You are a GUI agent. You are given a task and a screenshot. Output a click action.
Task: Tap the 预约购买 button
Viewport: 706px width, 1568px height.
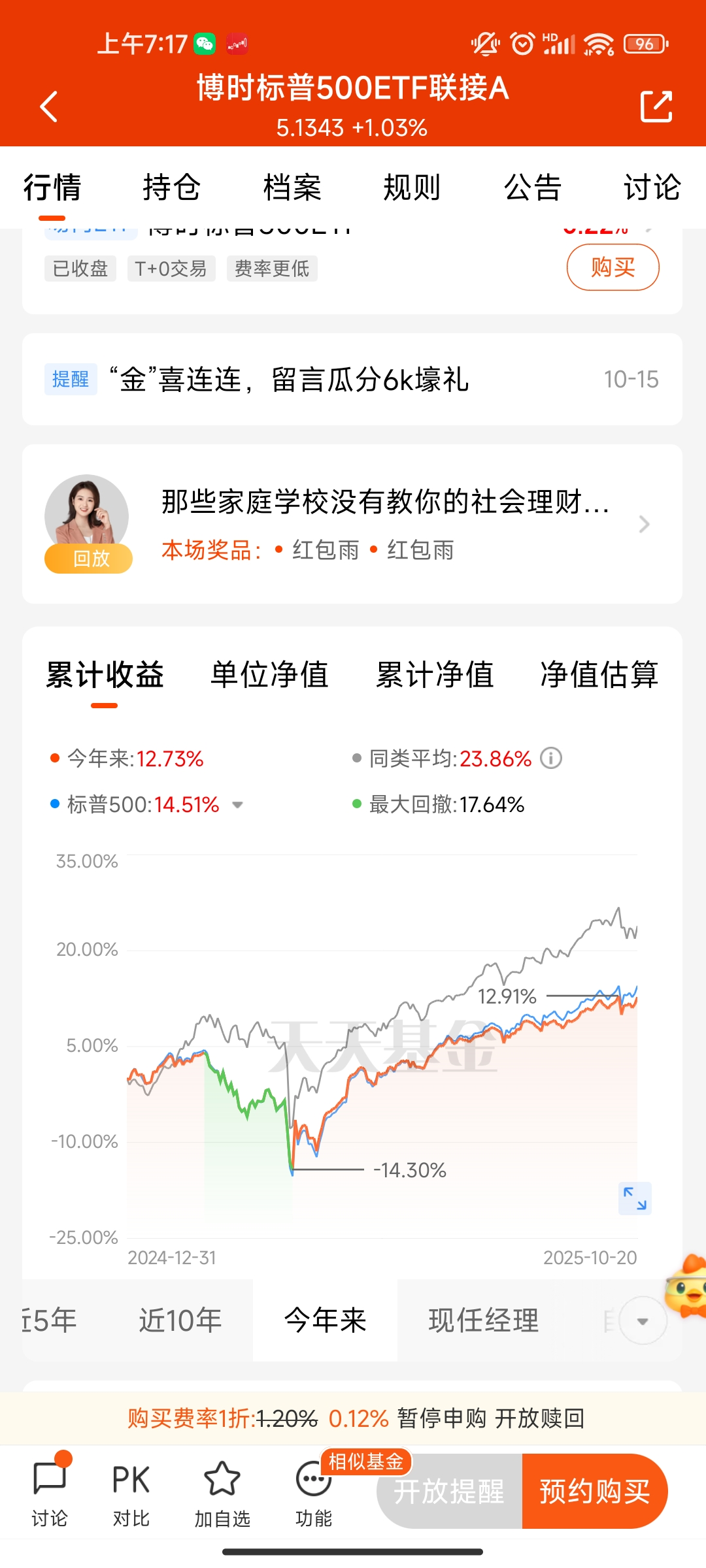click(594, 1492)
